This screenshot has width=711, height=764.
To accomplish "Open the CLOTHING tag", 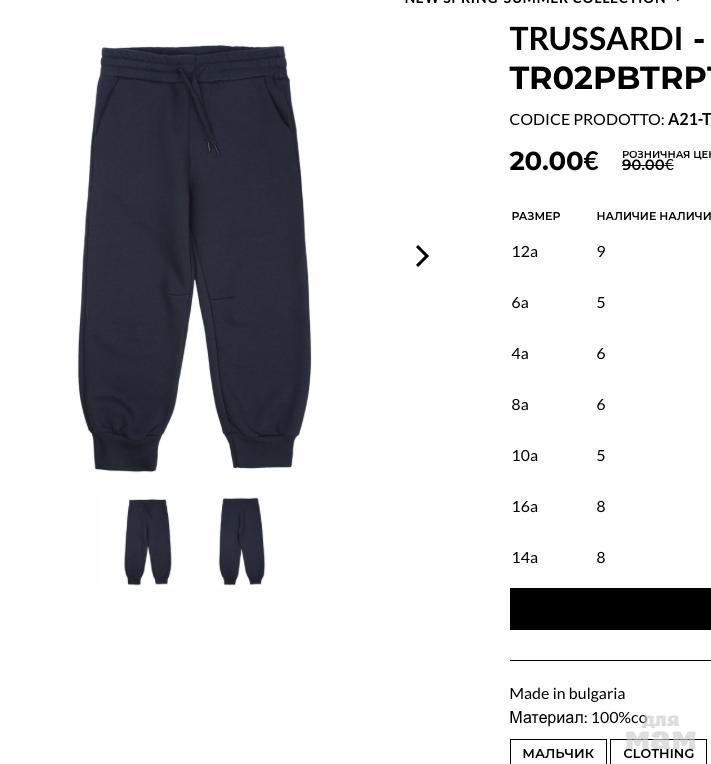I will pyautogui.click(x=658, y=752).
